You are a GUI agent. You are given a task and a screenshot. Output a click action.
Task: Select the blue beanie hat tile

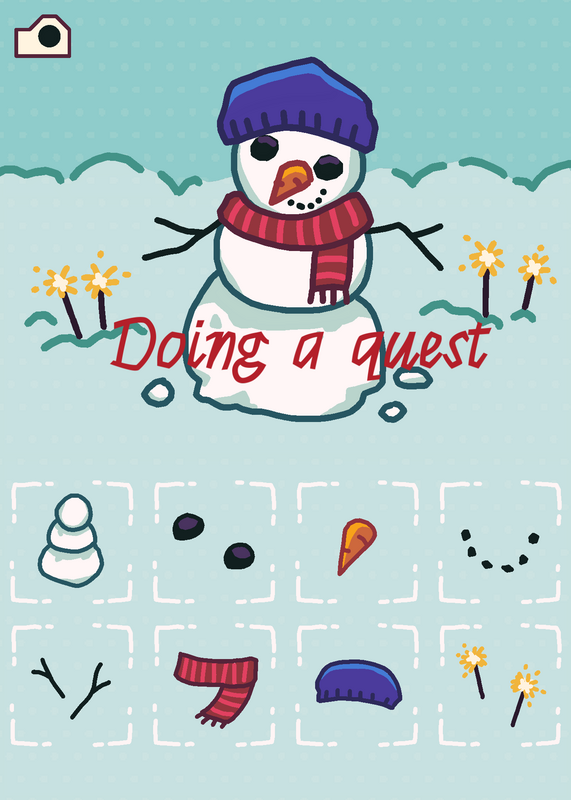tap(357, 685)
